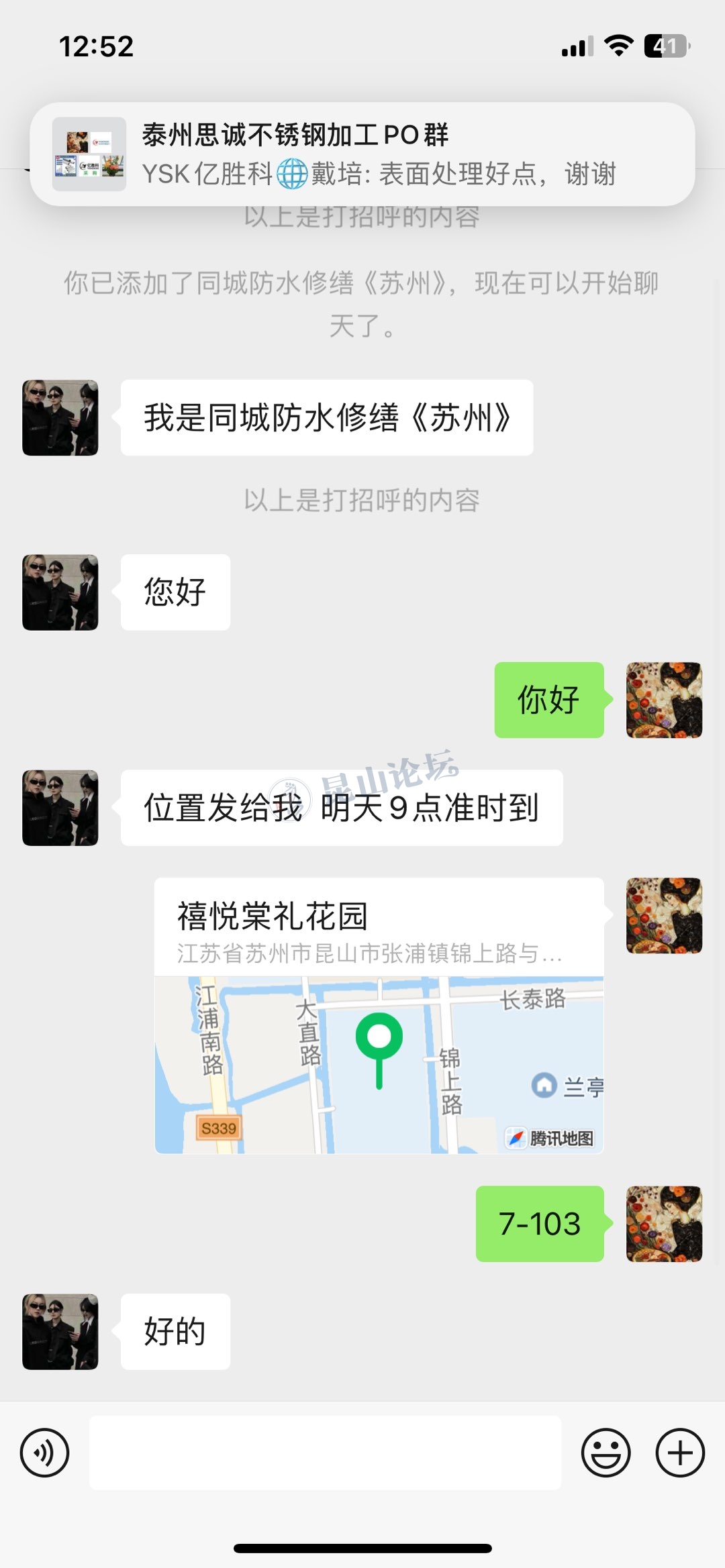
Task: Open the 禧悦棠礼花园 location card
Action: coord(379,1015)
